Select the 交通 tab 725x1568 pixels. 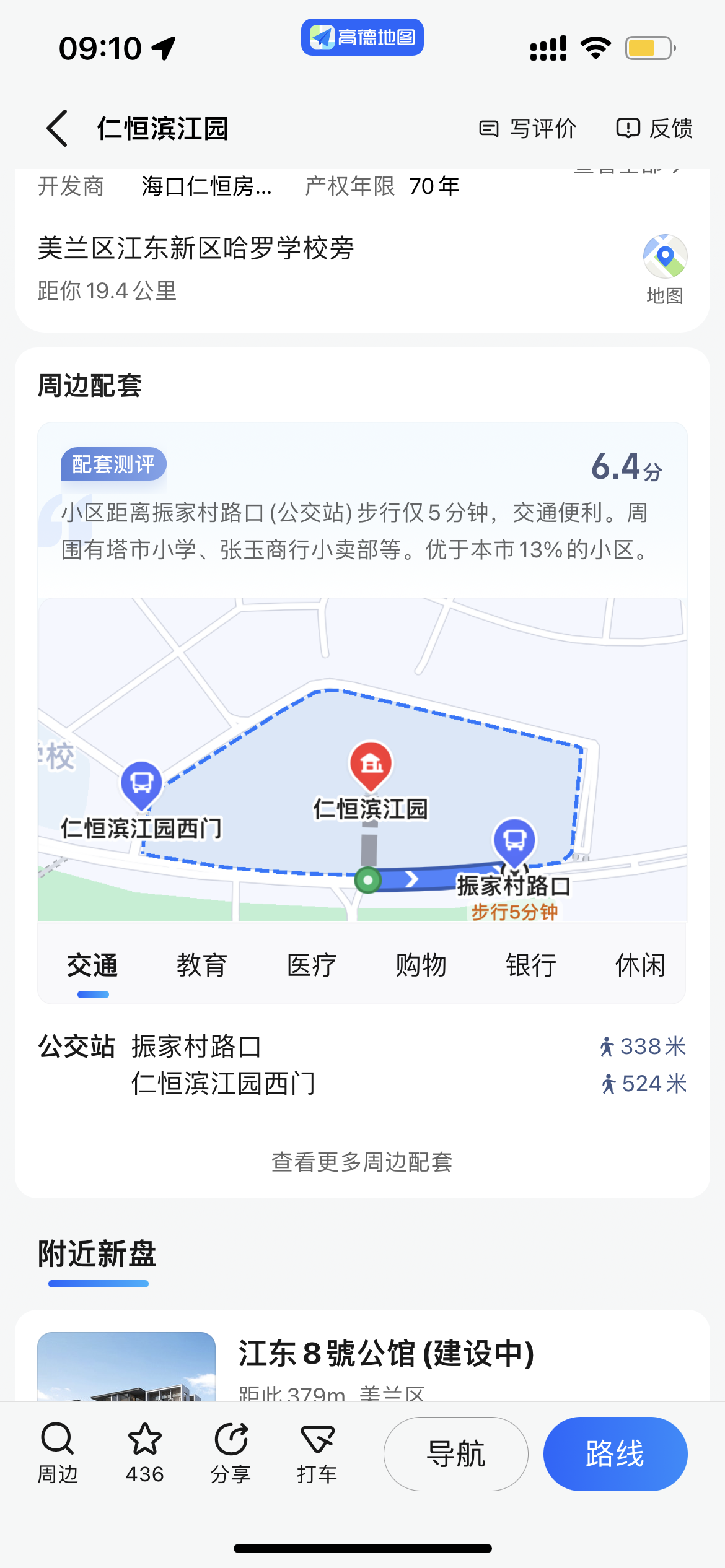92,965
